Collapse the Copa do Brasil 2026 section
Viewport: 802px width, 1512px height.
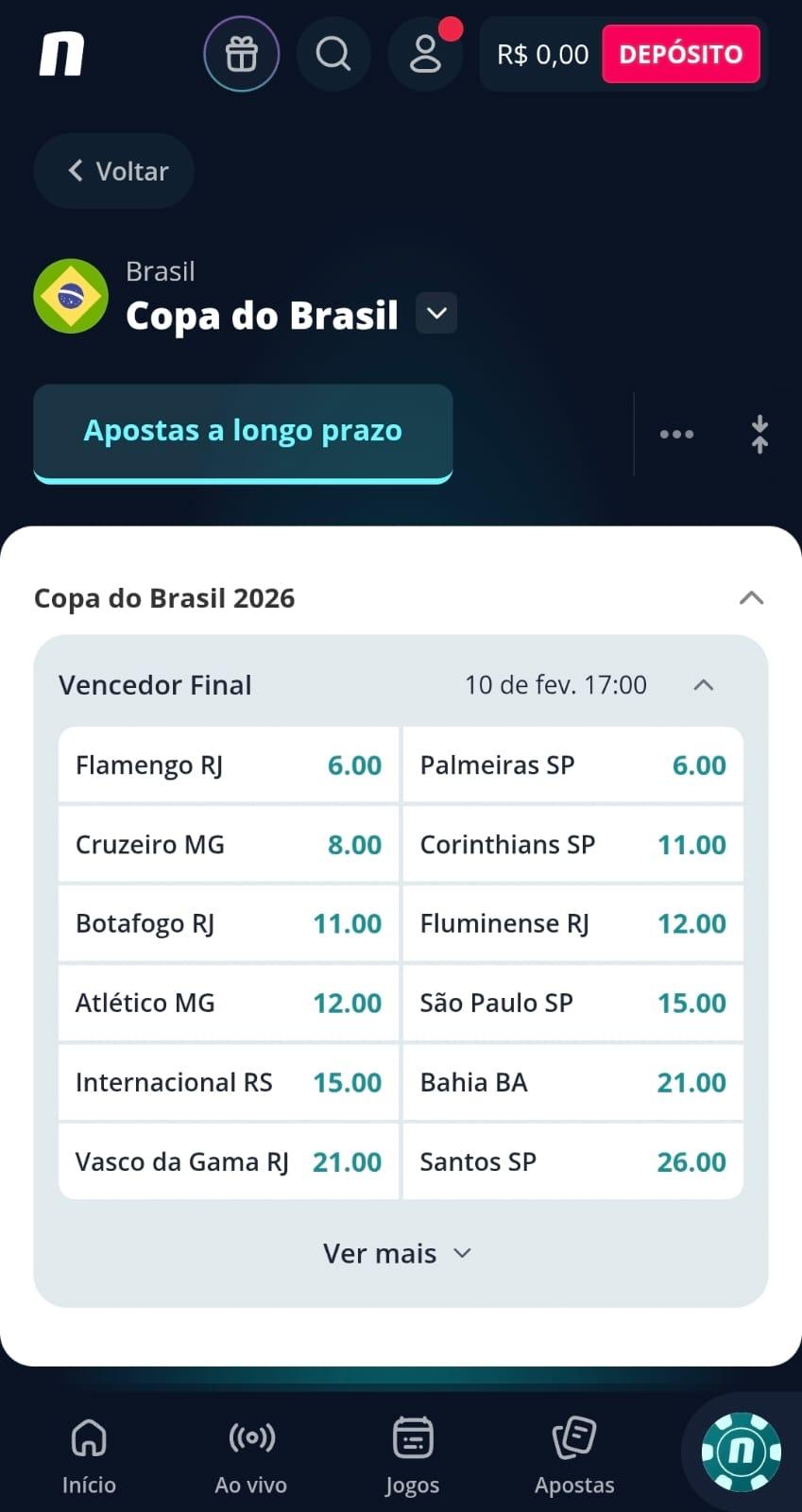coord(750,597)
